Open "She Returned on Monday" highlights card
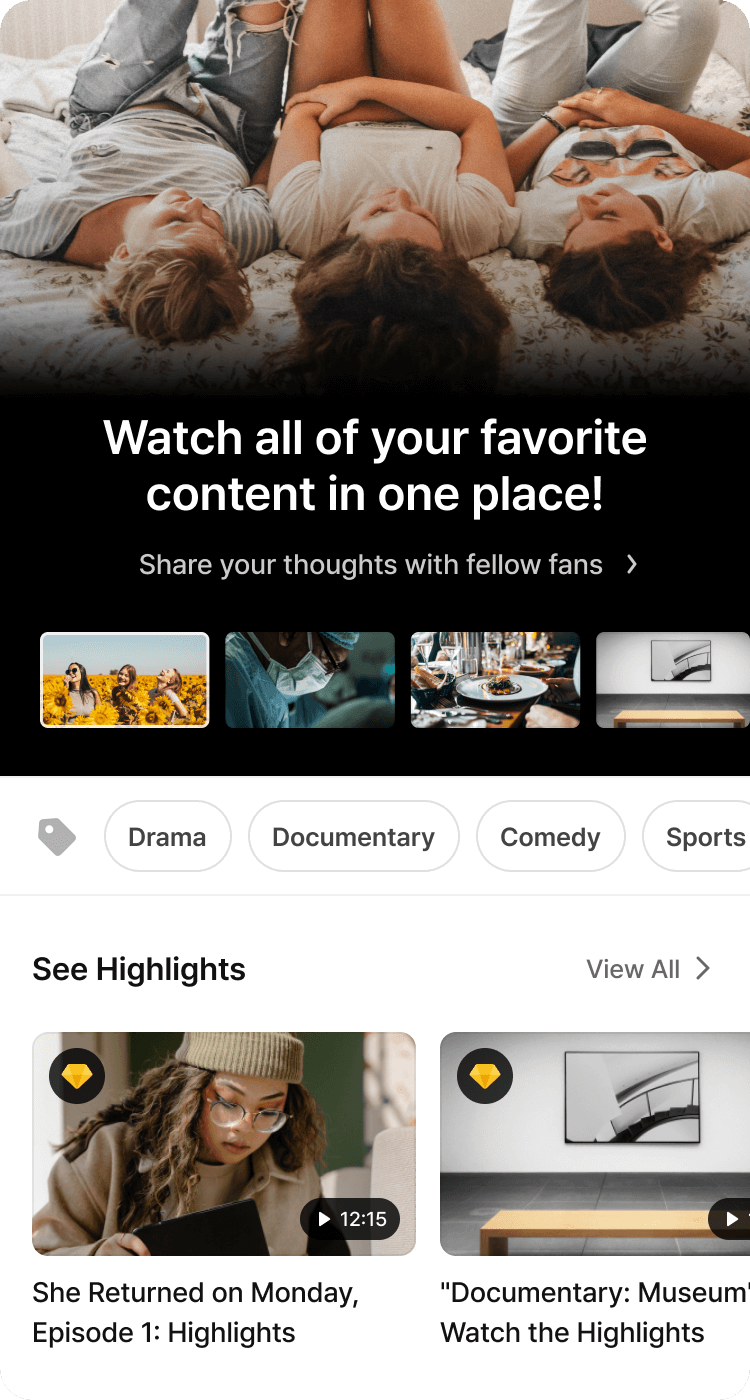The height and width of the screenshot is (1400, 750). coord(224,1190)
